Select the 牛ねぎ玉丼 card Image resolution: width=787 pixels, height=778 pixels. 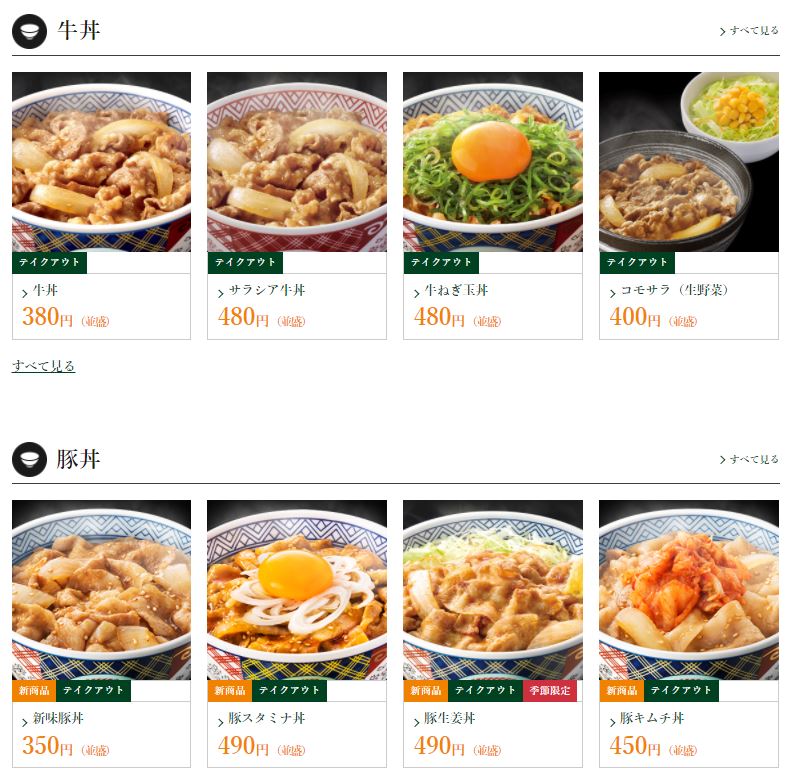point(492,205)
